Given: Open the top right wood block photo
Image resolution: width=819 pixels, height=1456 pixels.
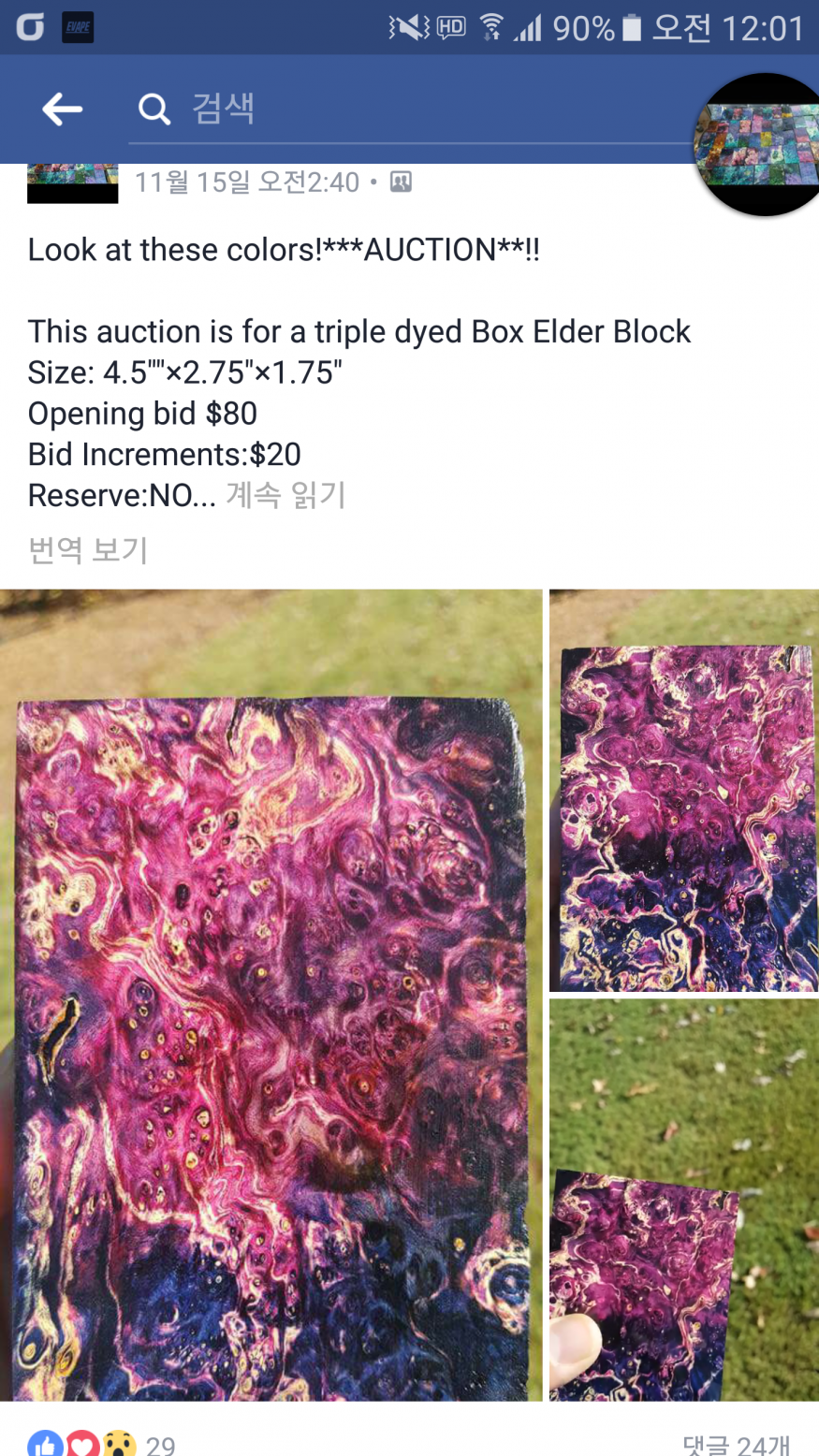Looking at the screenshot, I should click(x=684, y=791).
